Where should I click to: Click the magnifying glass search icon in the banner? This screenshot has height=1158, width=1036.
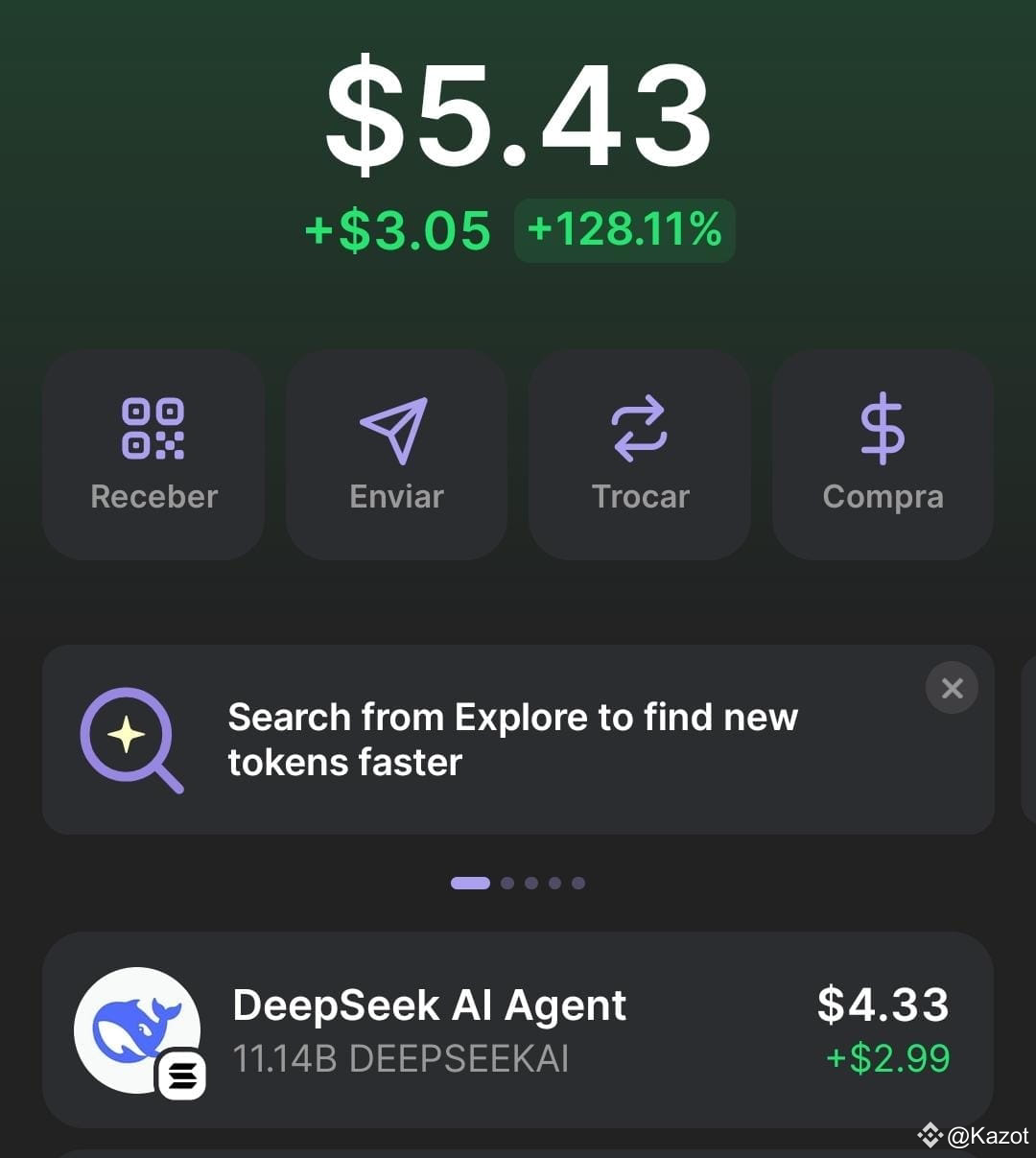[131, 741]
